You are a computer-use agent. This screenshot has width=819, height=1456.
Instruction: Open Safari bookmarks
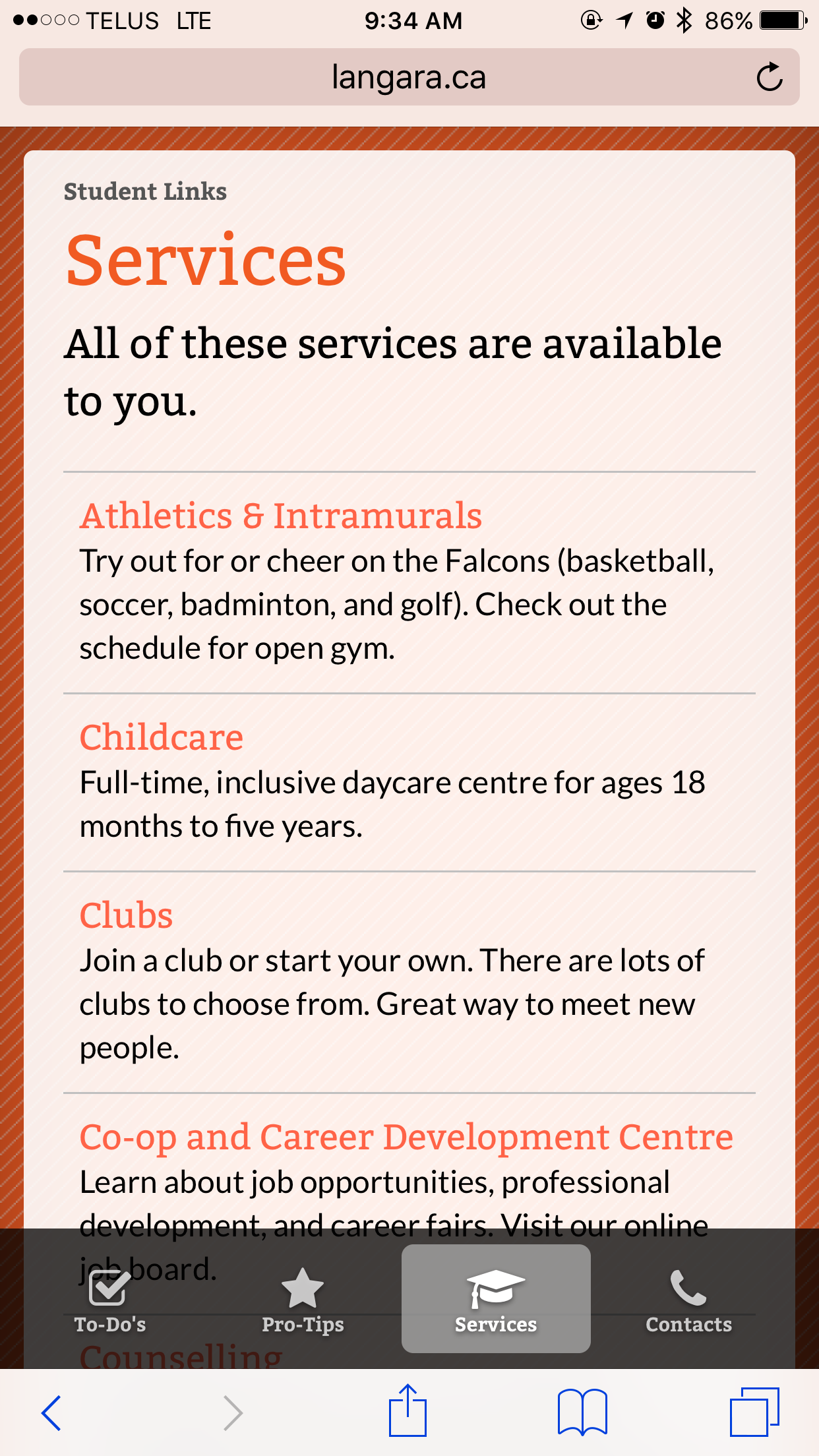(x=582, y=1412)
